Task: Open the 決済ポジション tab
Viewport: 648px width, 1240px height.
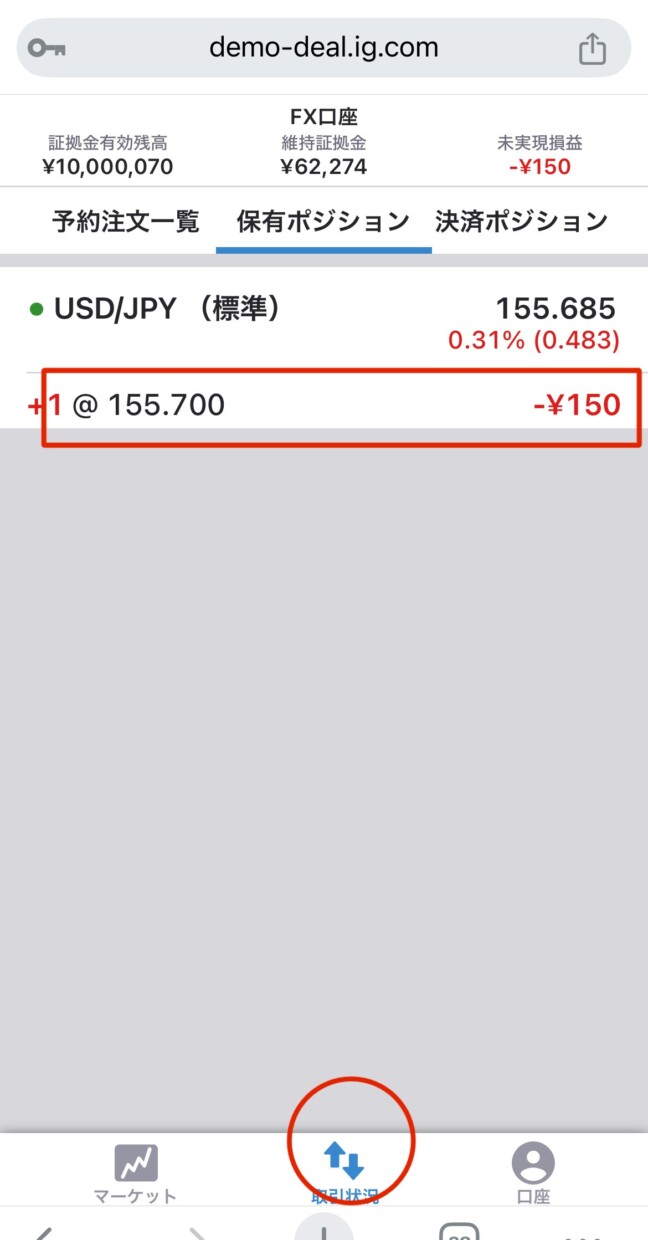Action: 521,221
